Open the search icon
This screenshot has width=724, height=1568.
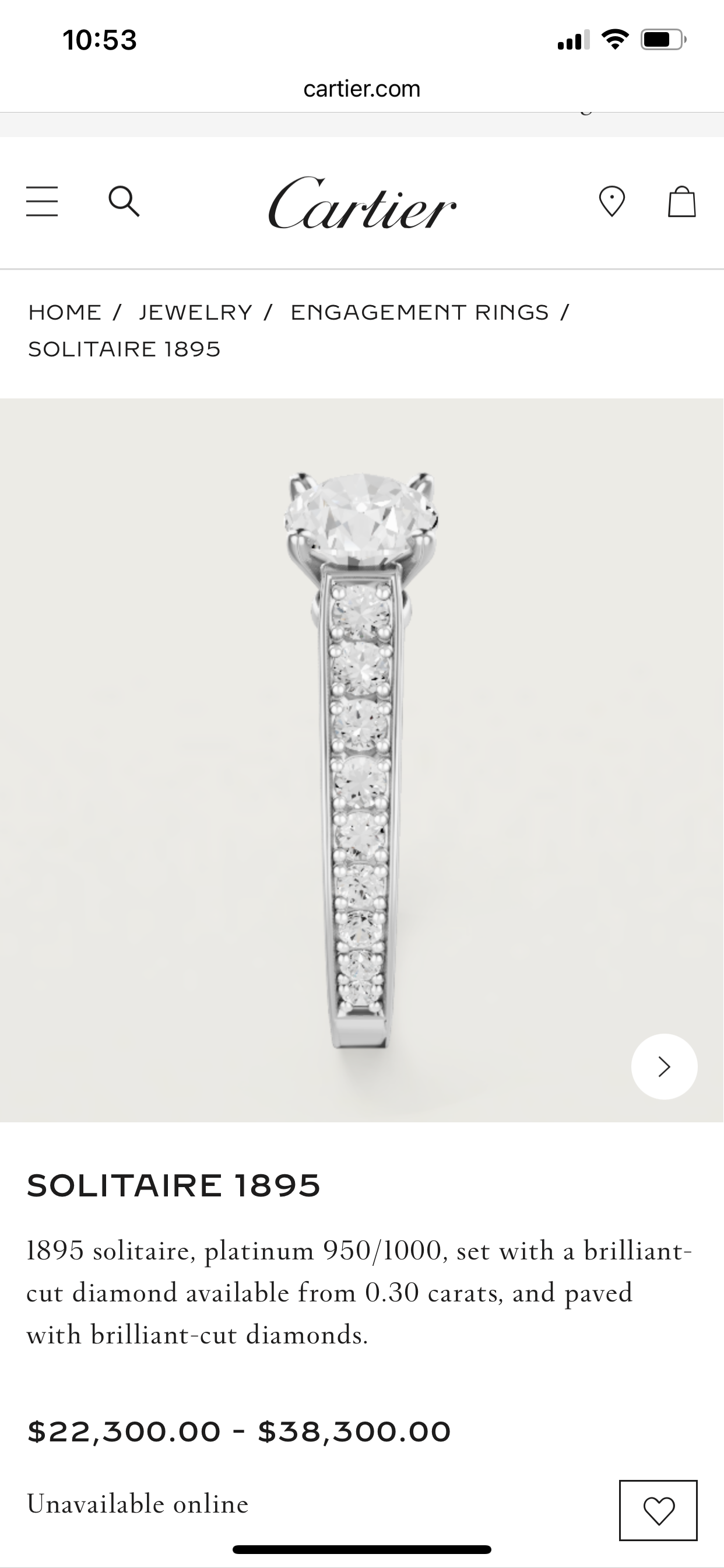coord(124,201)
